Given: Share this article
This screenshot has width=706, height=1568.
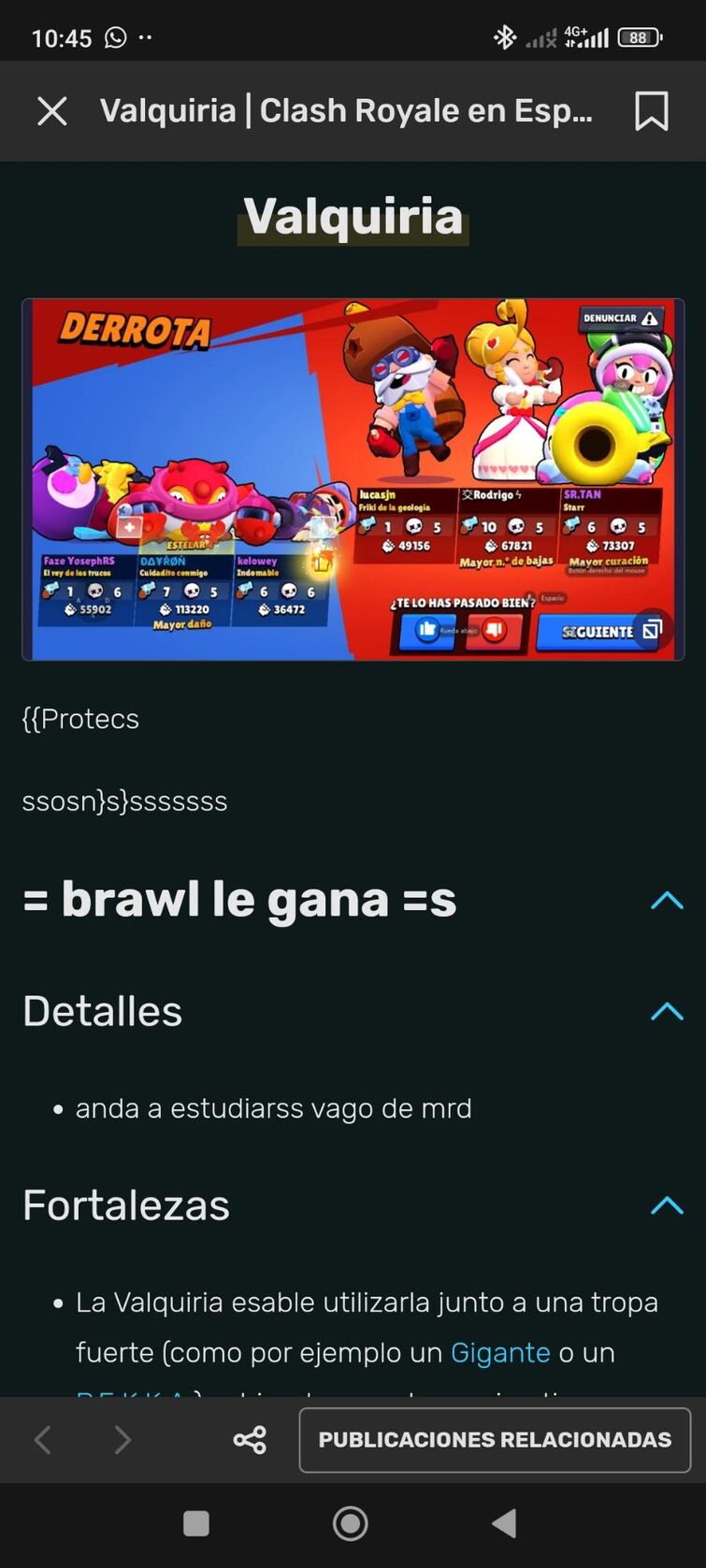Looking at the screenshot, I should point(250,1439).
